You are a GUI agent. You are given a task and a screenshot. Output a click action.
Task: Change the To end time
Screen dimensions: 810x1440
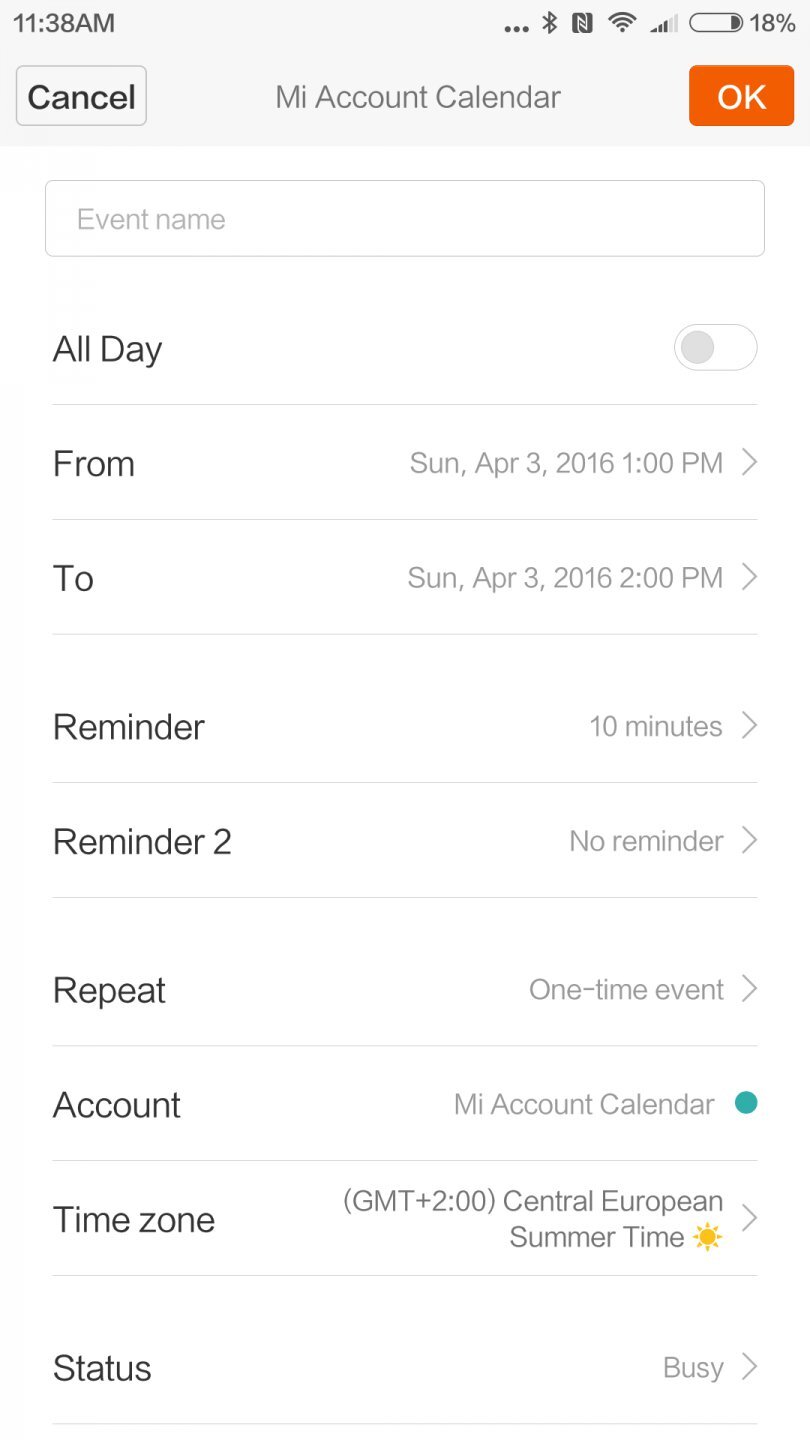pos(404,578)
